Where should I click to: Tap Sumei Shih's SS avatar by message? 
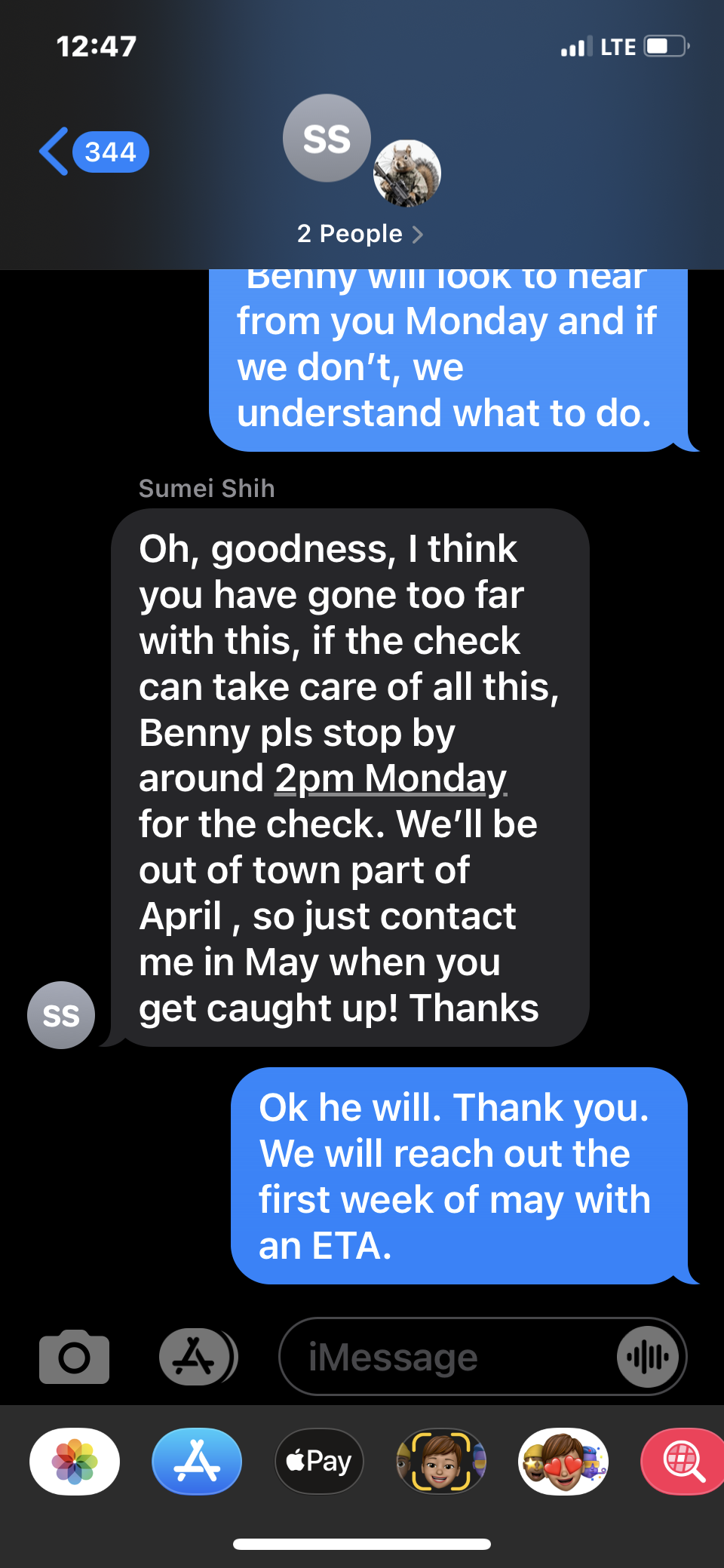pyautogui.click(x=61, y=1015)
